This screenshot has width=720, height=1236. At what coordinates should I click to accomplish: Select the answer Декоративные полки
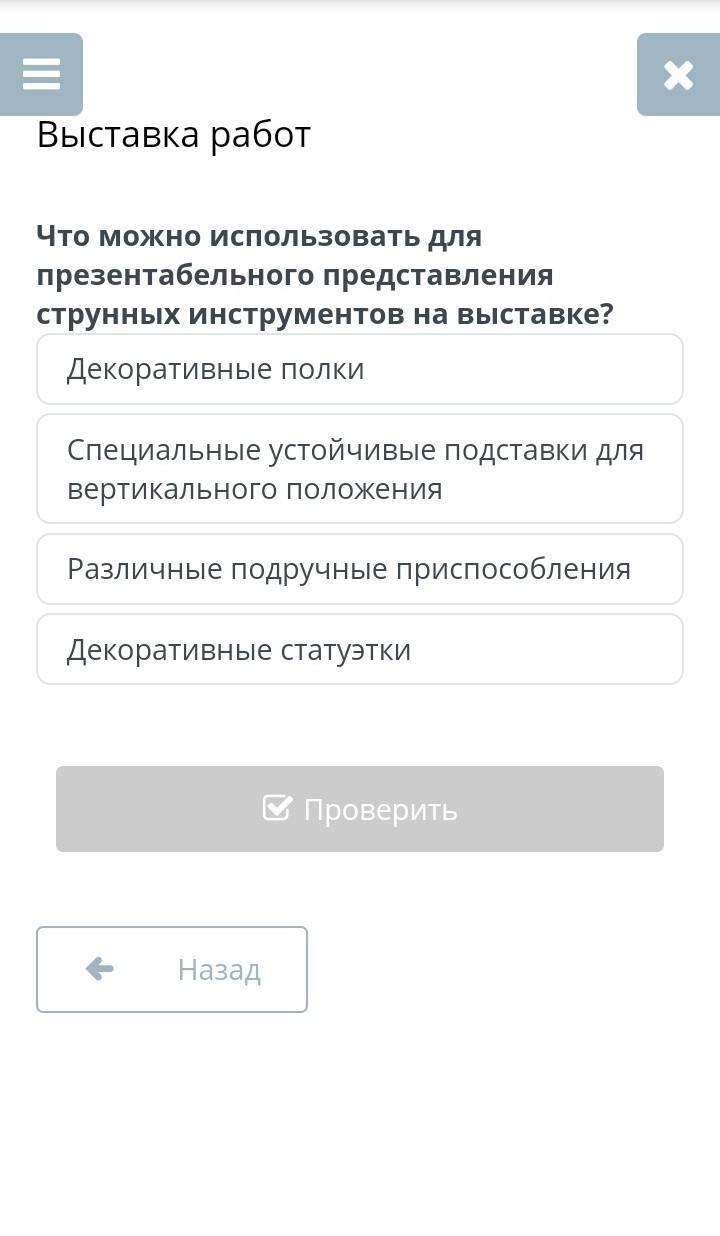360,369
